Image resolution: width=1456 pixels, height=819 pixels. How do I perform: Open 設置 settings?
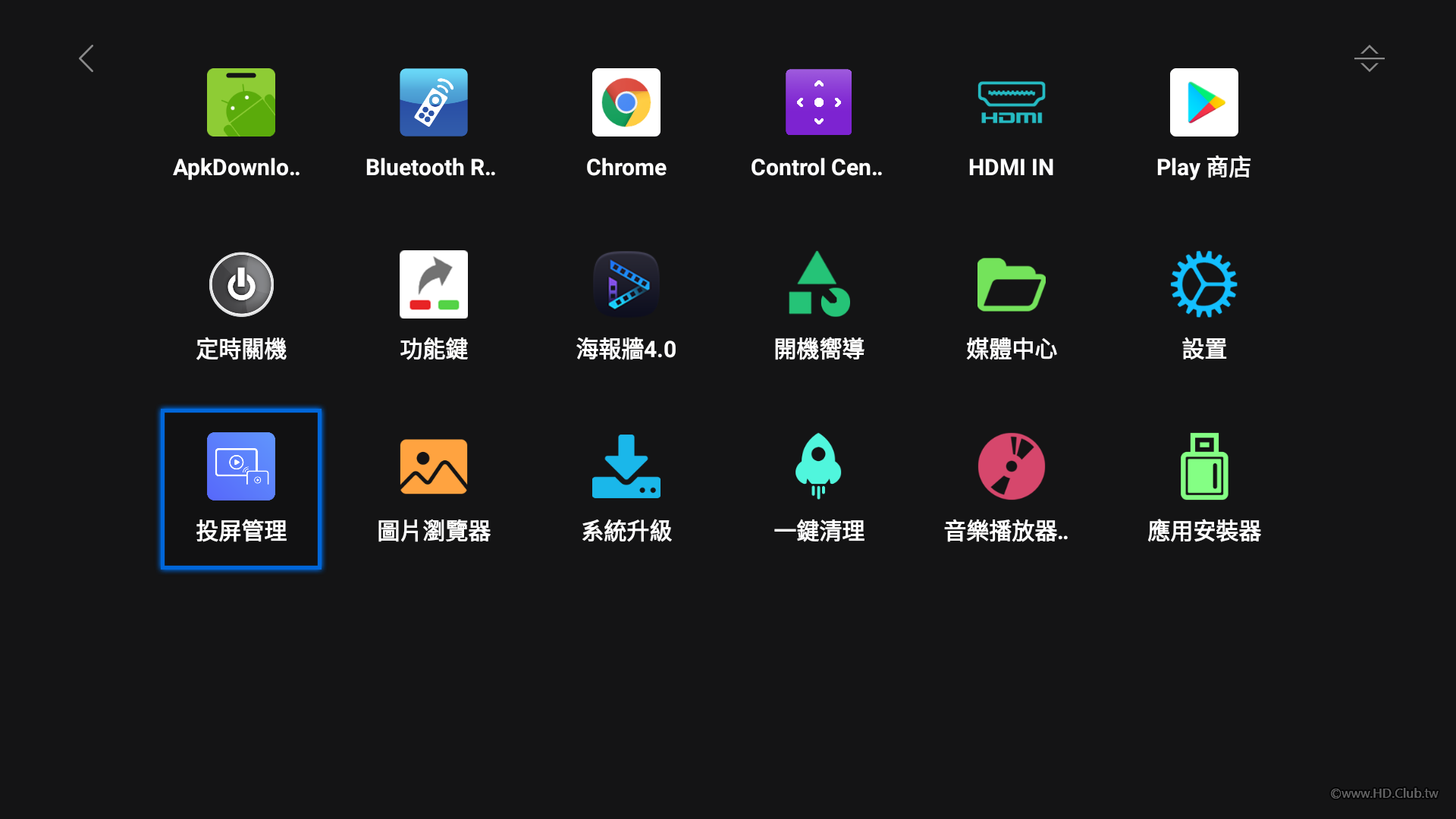(1203, 285)
